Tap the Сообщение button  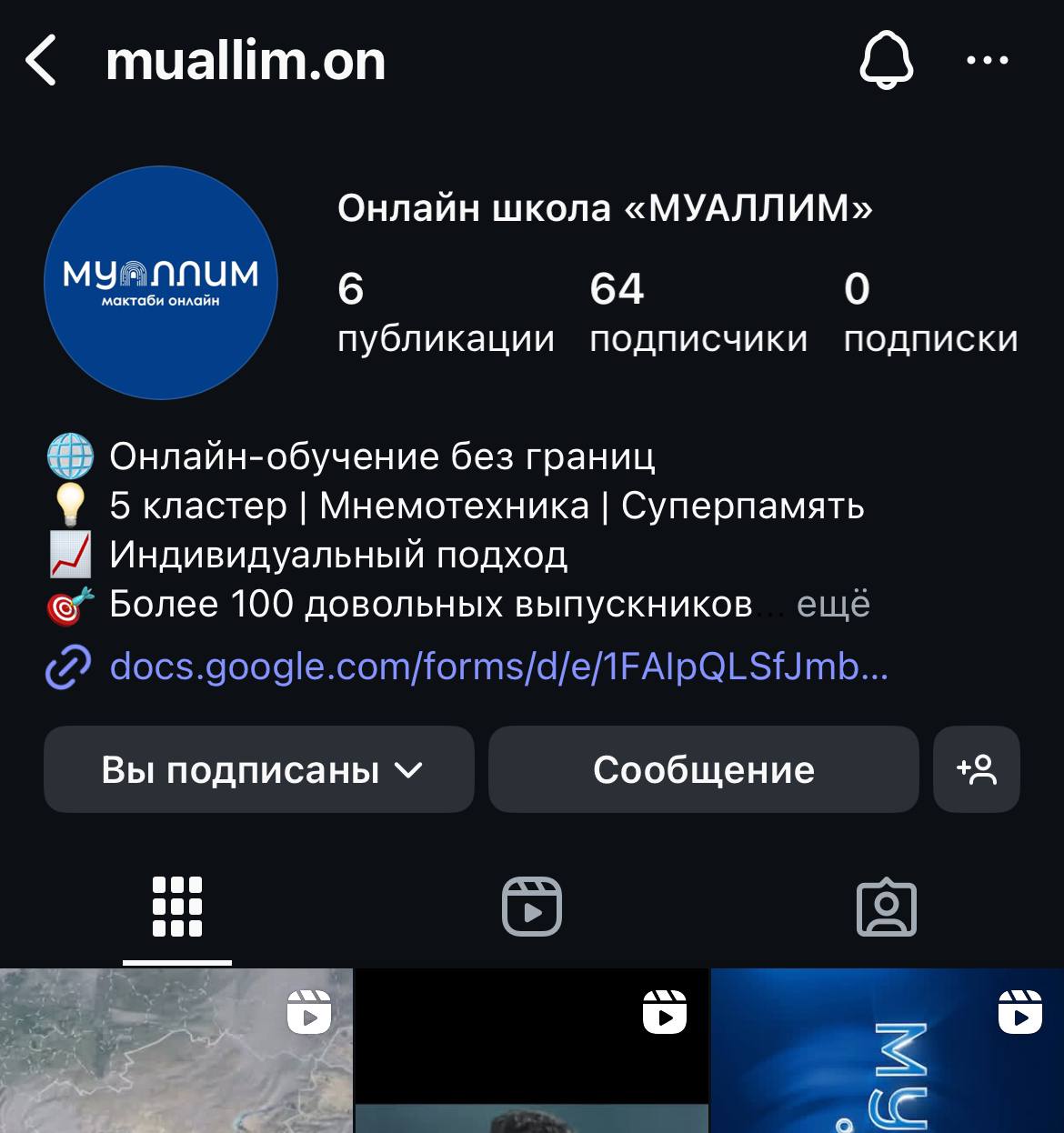pyautogui.click(x=703, y=769)
